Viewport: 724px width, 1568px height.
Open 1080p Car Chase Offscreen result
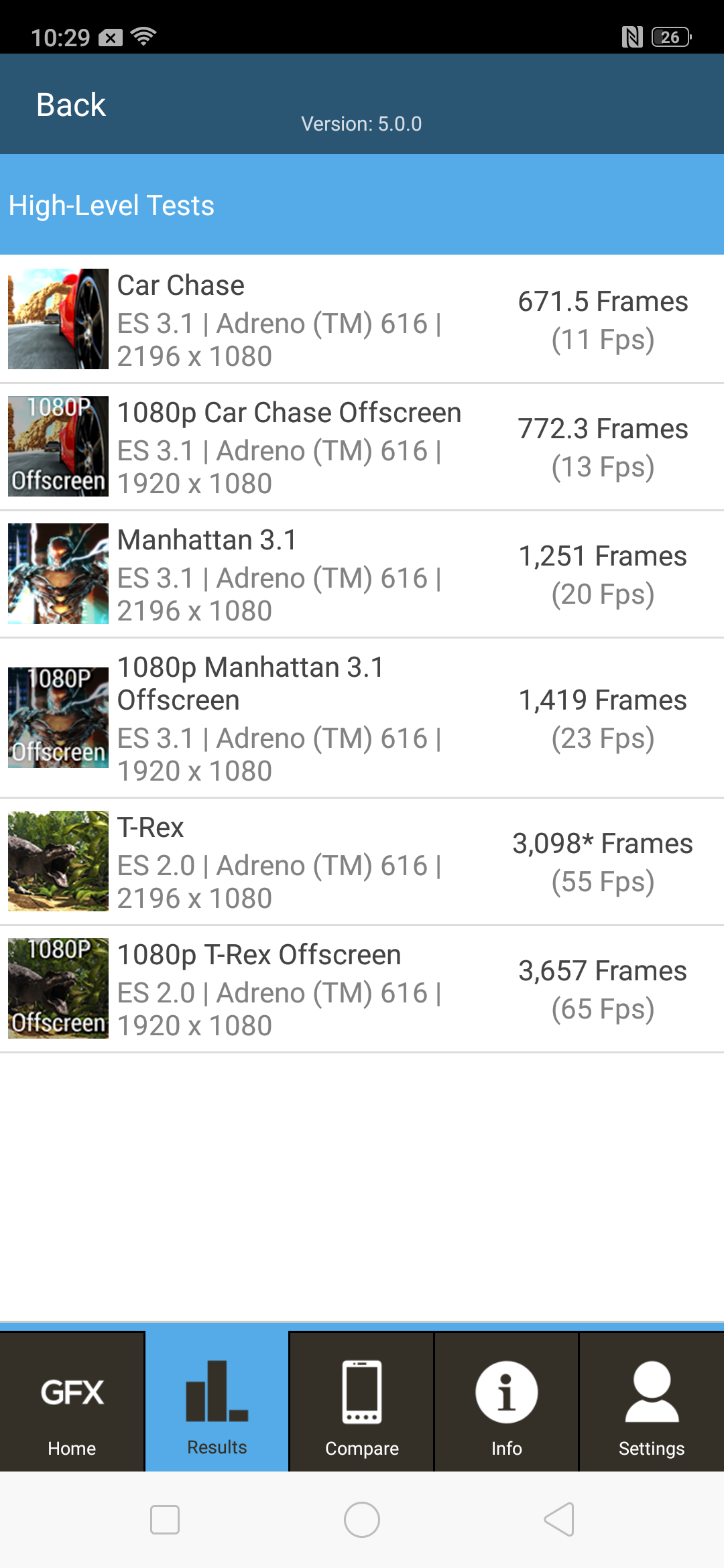pos(362,447)
